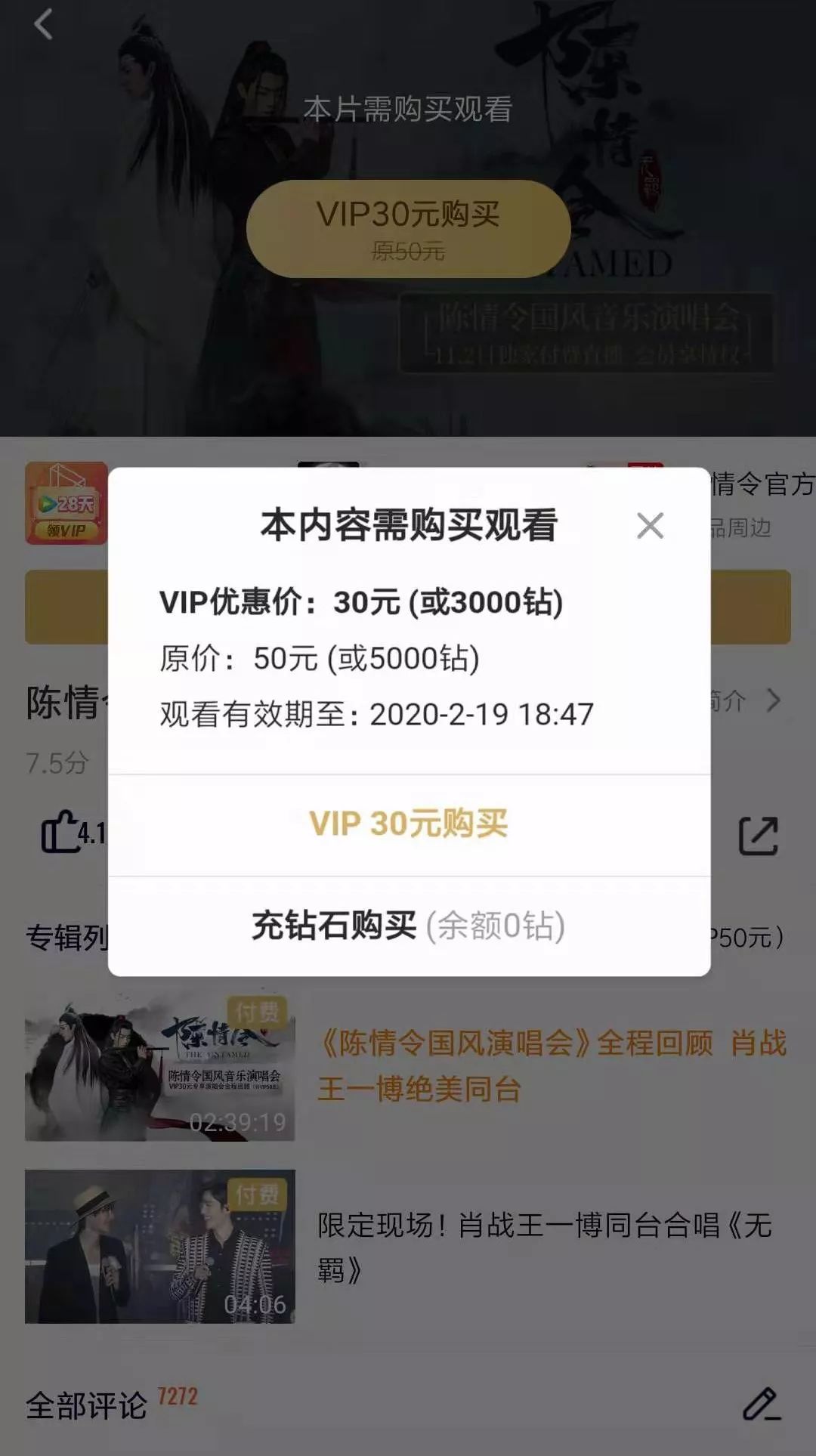Choose VIP 30元购买 in the dialog
816x1456 pixels.
pos(408,824)
